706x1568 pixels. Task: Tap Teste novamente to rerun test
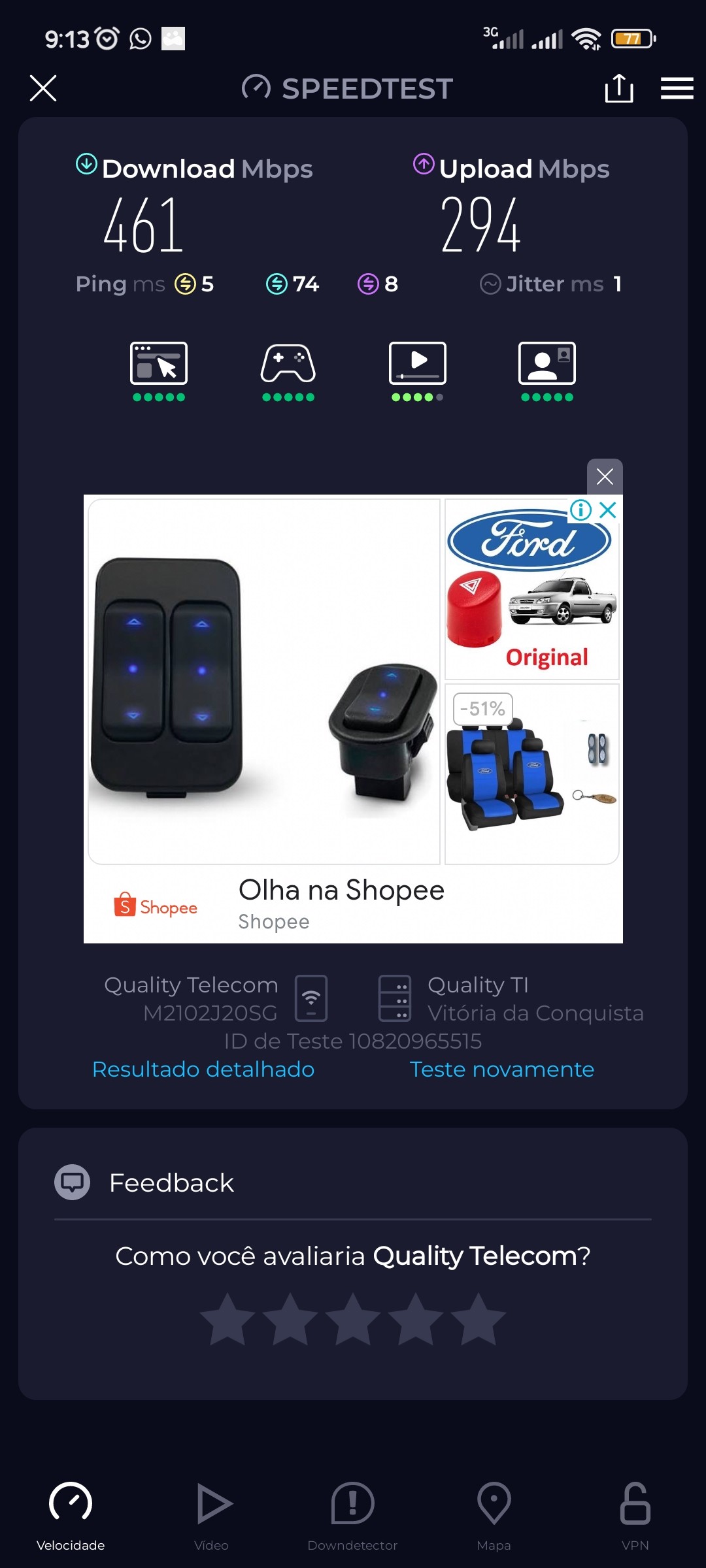[501, 1070]
